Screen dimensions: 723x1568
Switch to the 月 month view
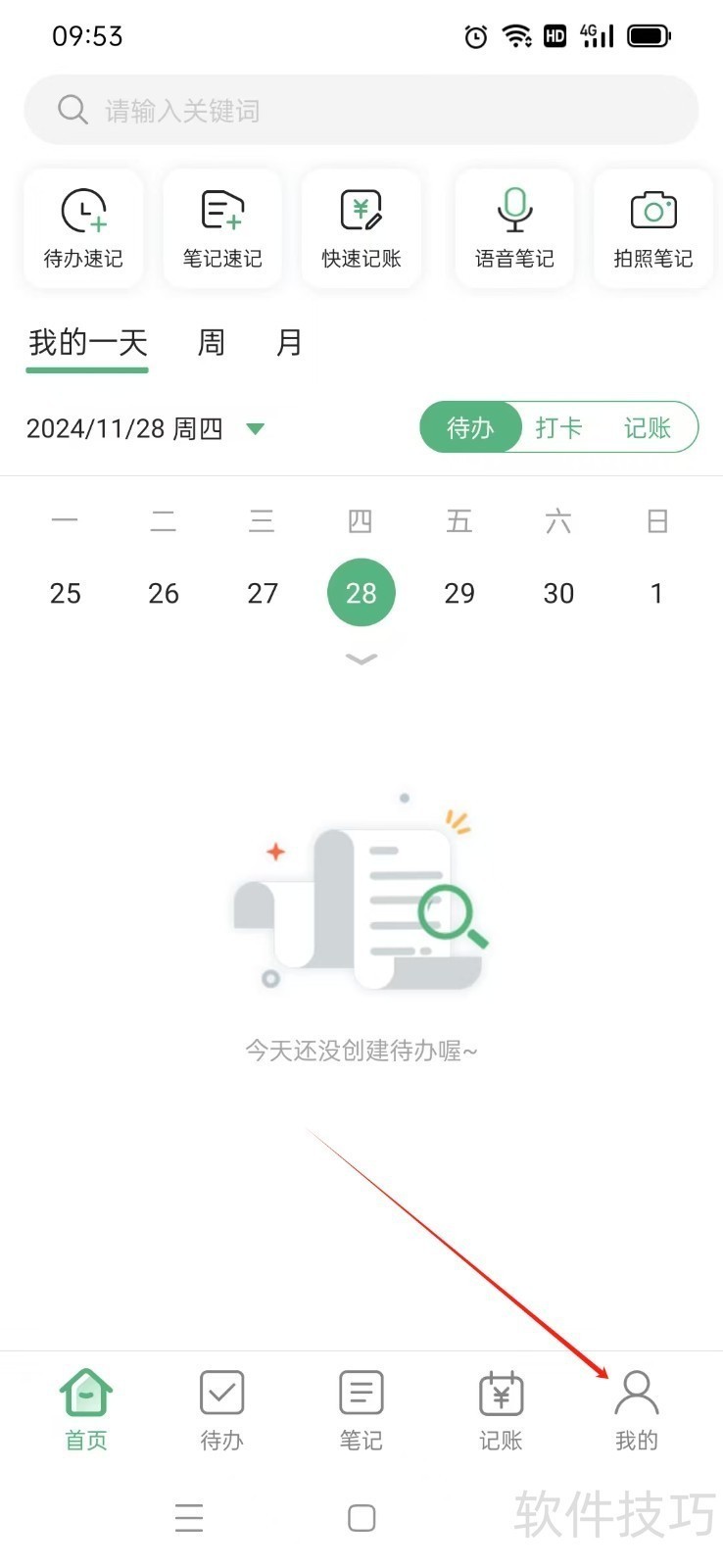(289, 343)
